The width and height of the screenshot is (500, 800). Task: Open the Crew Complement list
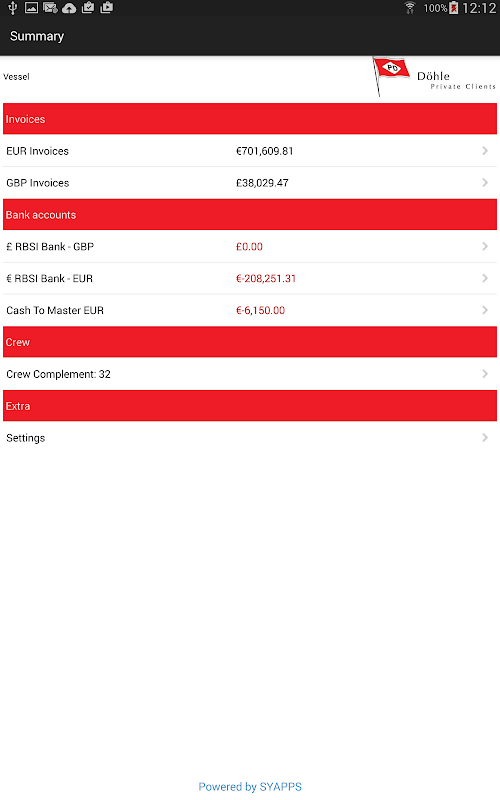point(250,374)
